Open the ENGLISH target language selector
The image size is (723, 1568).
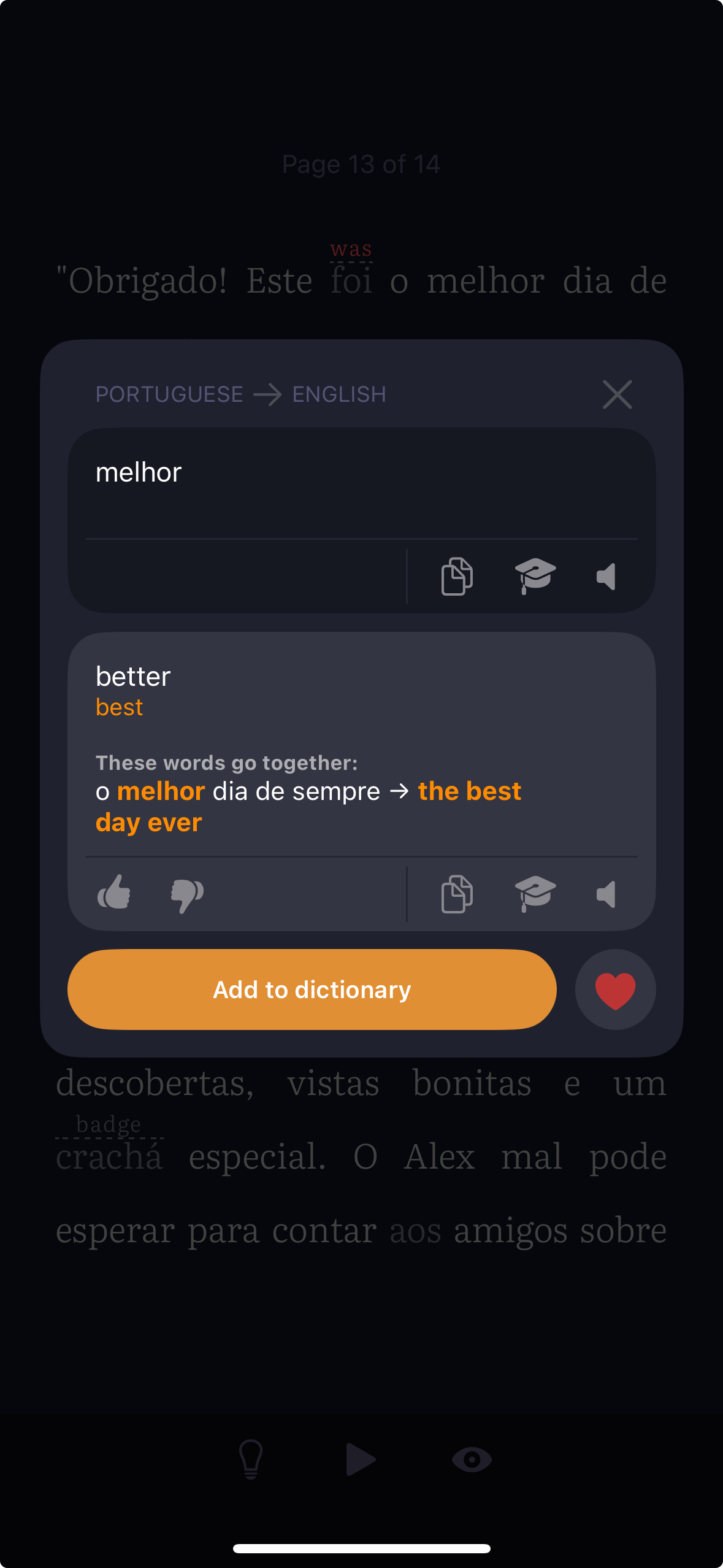point(339,393)
